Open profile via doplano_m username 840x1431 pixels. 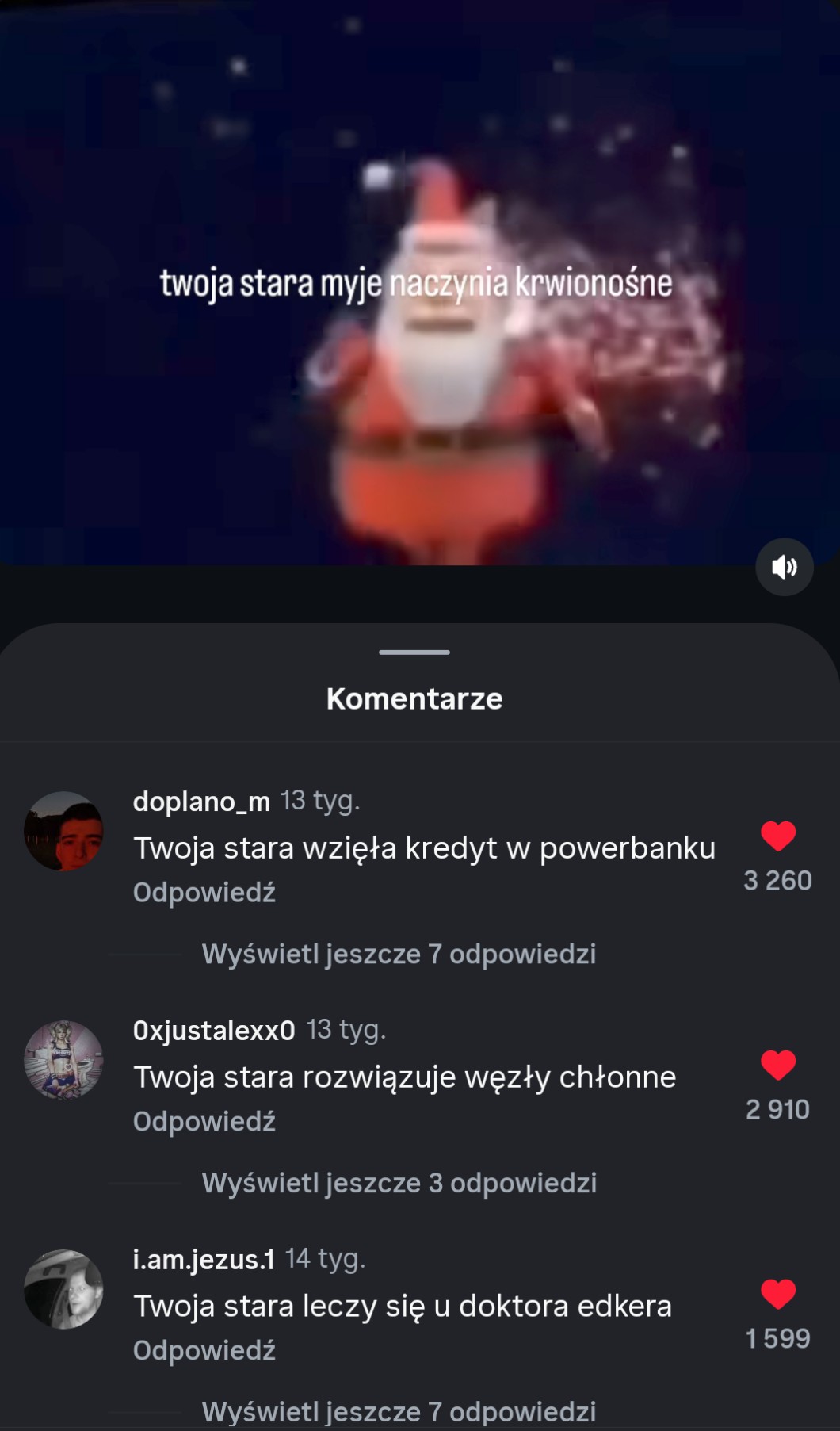tap(201, 802)
